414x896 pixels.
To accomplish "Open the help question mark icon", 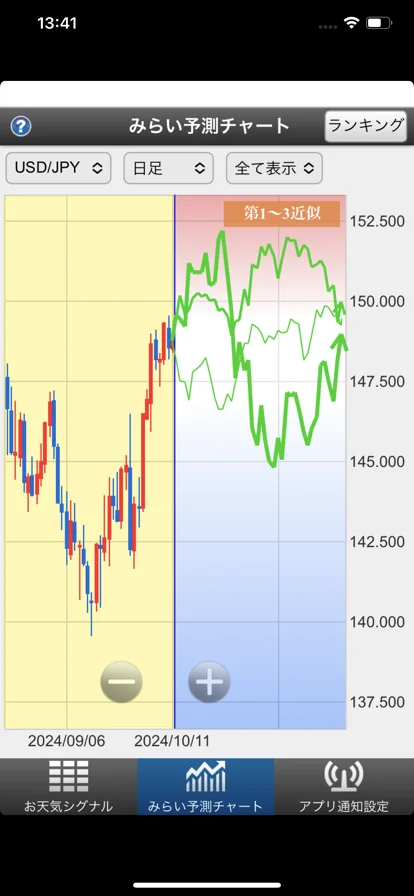I will coord(21,126).
